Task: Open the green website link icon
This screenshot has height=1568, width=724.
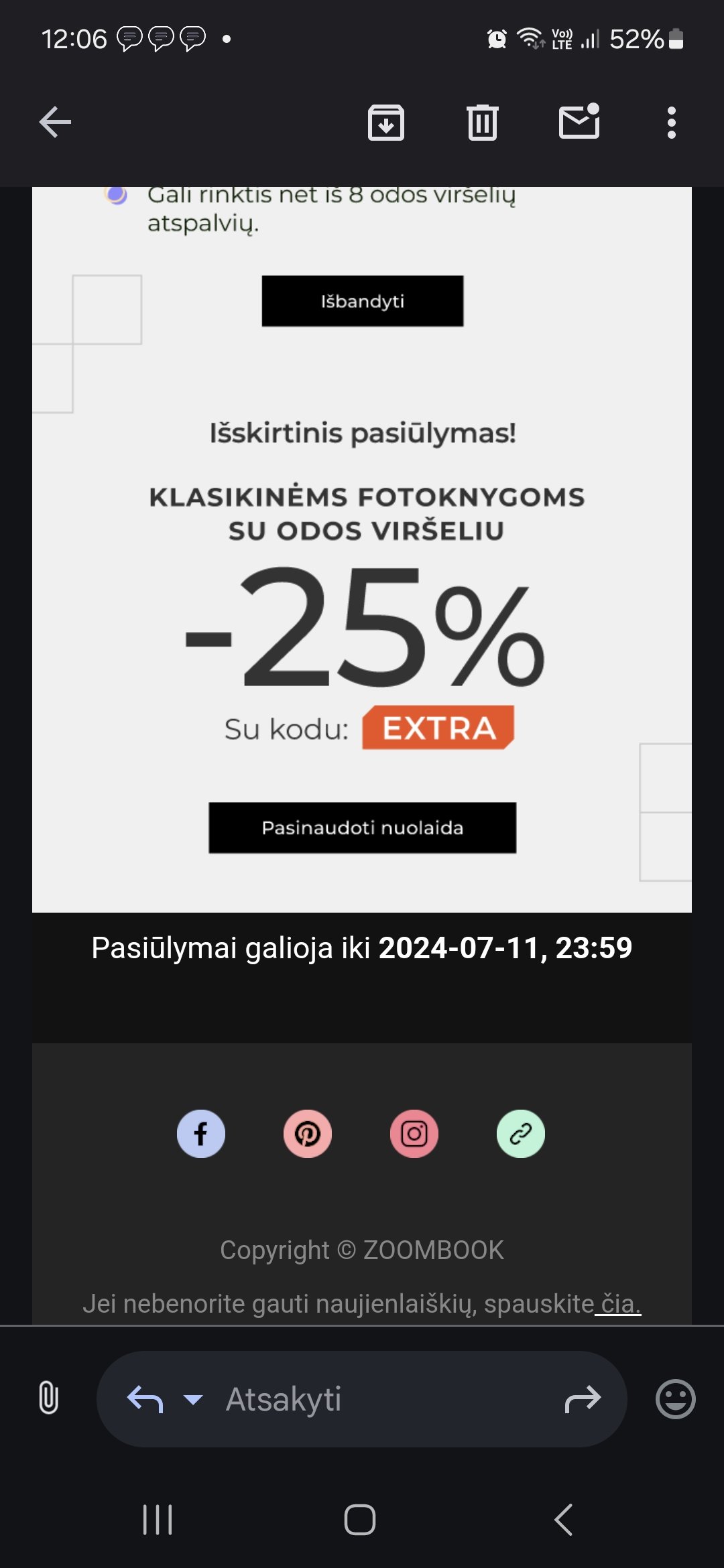Action: (521, 1134)
